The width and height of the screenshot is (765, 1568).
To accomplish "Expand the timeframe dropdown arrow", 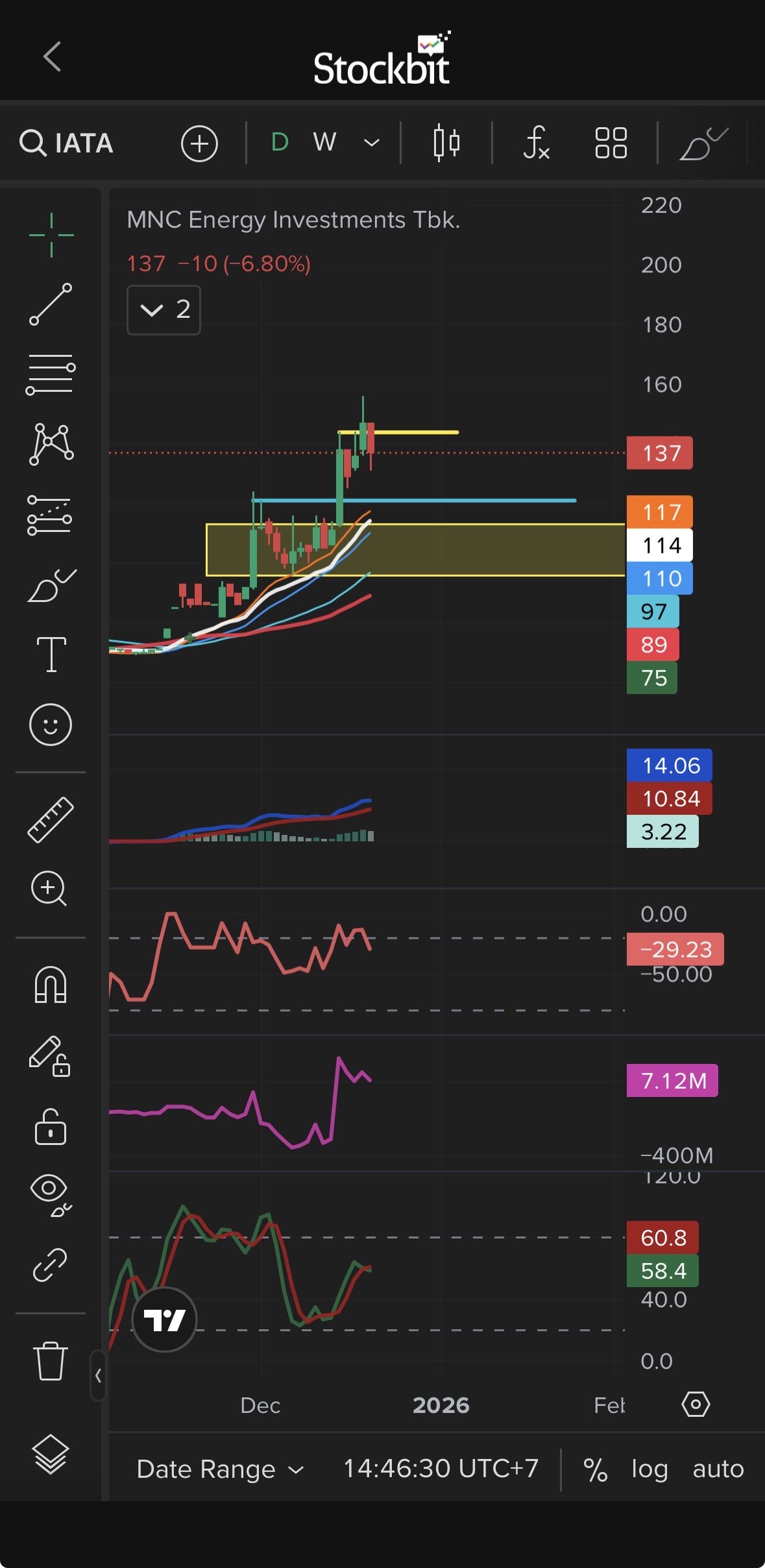I will click(x=371, y=143).
